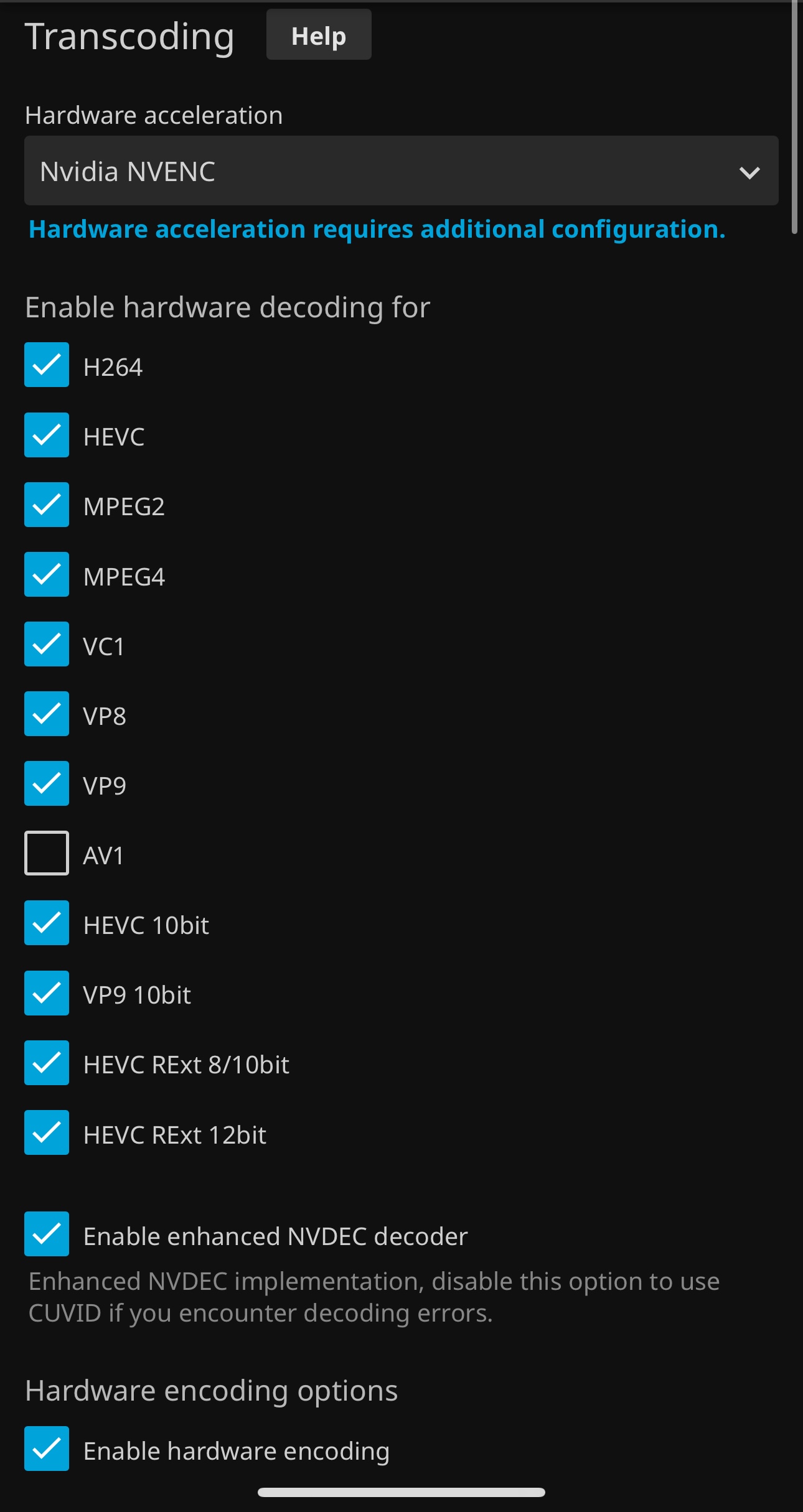The width and height of the screenshot is (803, 1512).
Task: Toggle the VP8 checkbox
Action: point(47,714)
